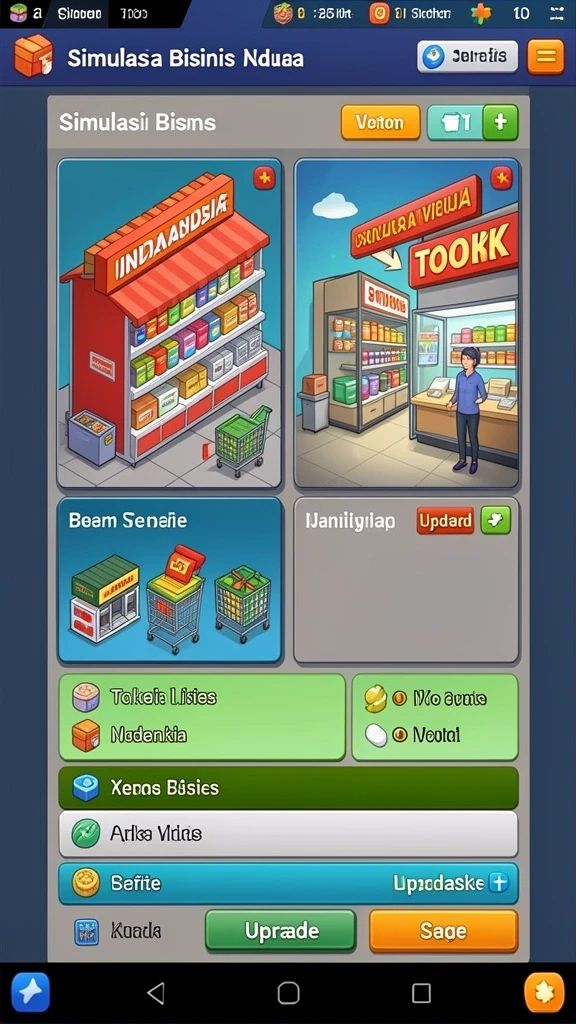Tap the blue sparkle icon at bottom left
The image size is (576, 1024).
[x=31, y=993]
